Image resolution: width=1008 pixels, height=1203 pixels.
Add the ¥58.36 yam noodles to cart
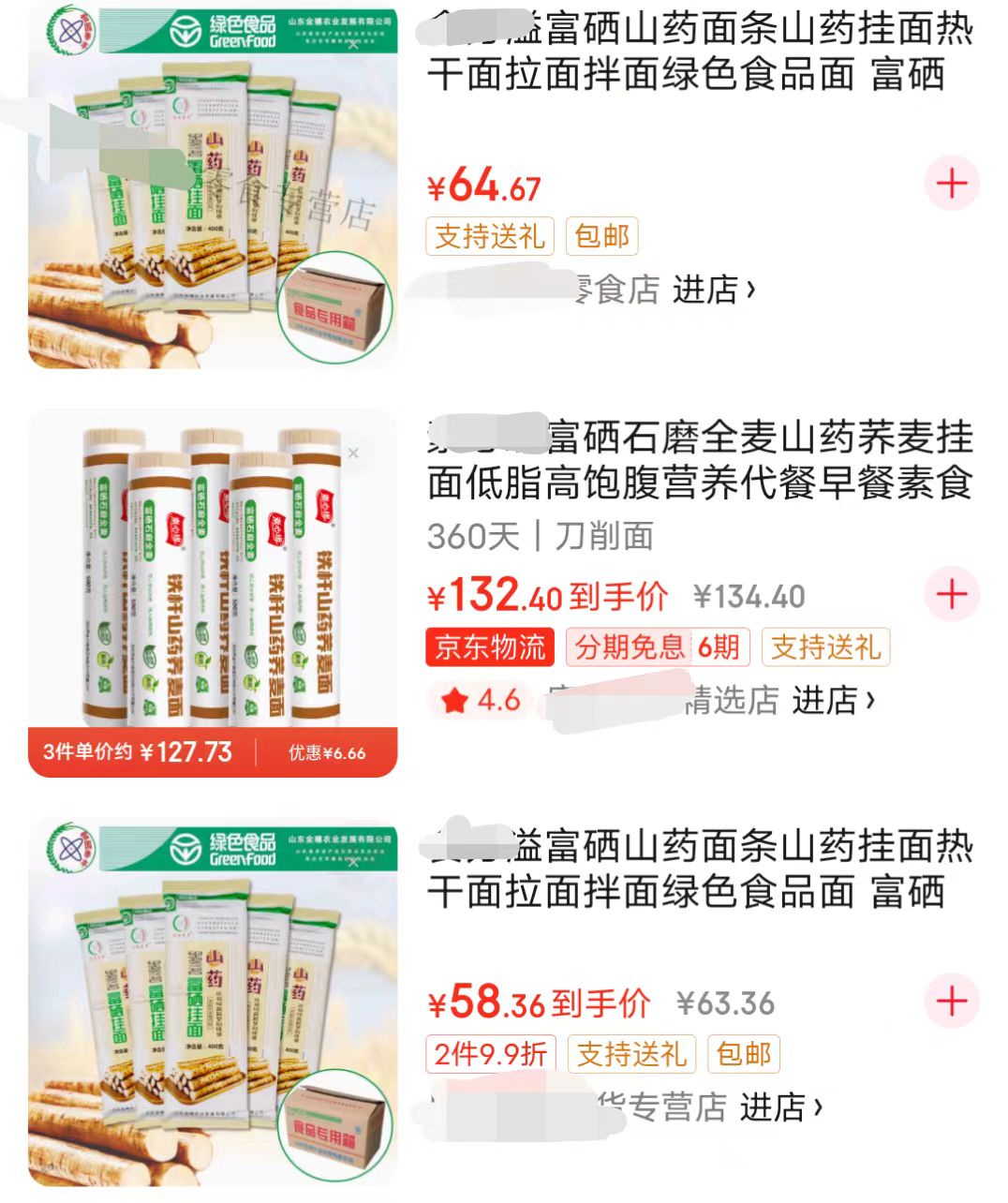tap(951, 1002)
